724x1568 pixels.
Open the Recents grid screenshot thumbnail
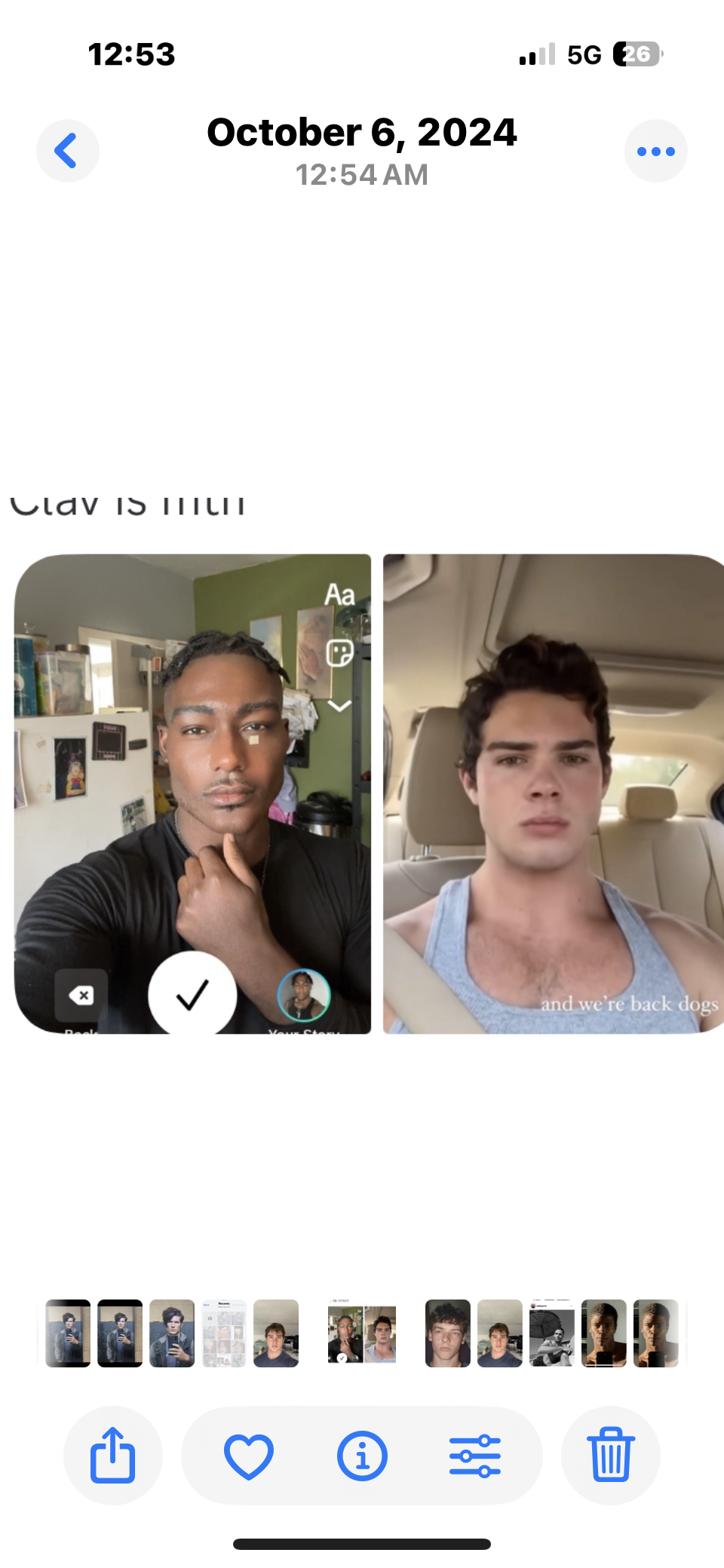tap(224, 1333)
